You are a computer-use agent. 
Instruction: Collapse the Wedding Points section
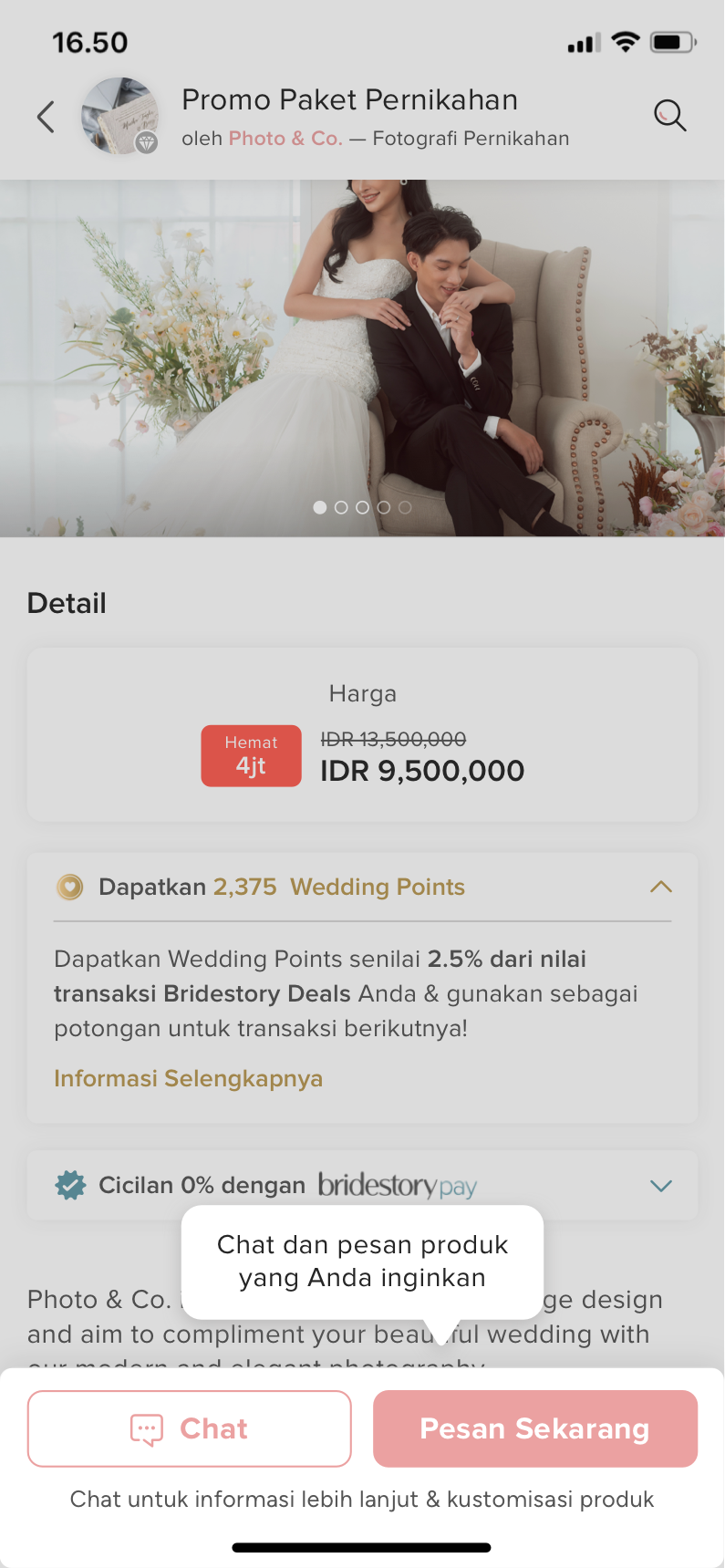(660, 887)
